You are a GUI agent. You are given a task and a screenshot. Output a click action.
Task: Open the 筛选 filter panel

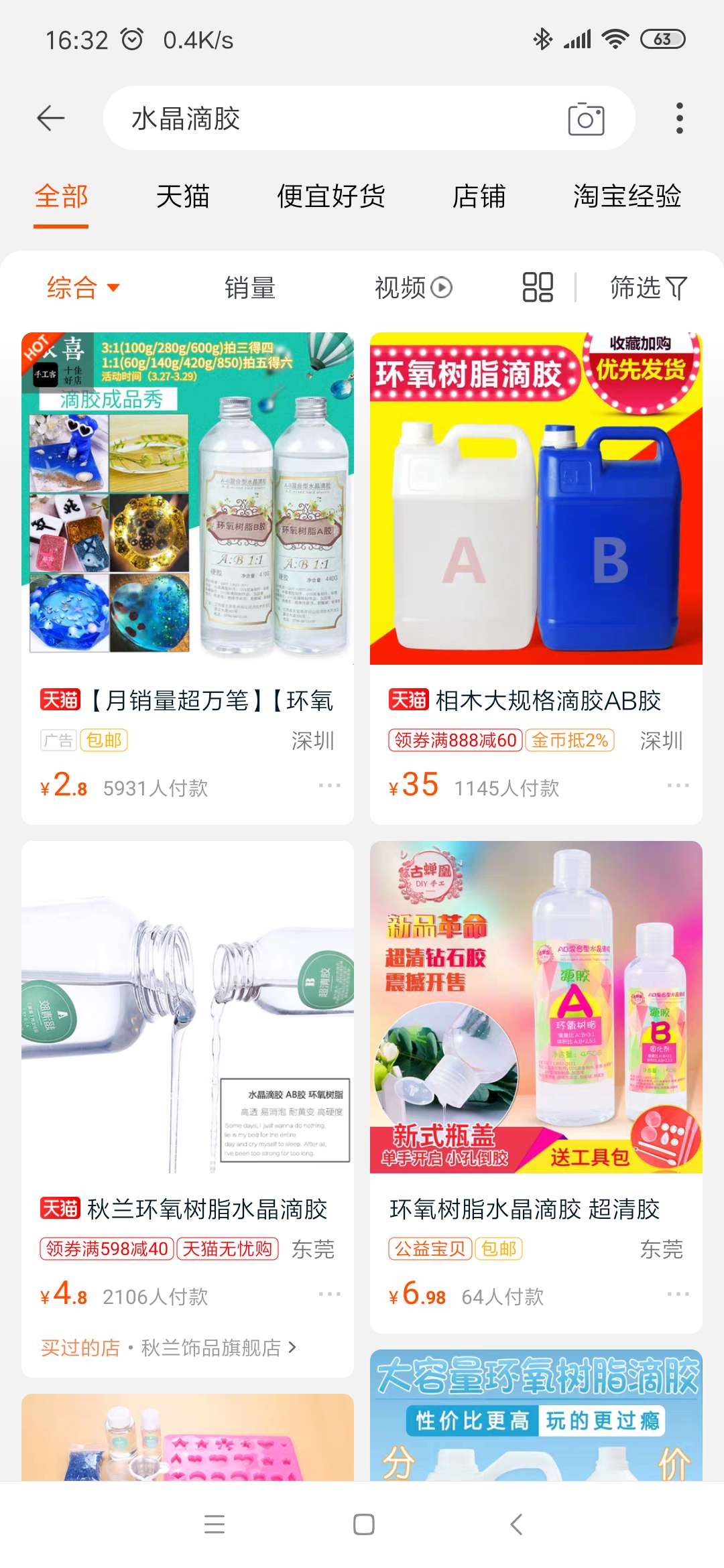(x=648, y=288)
